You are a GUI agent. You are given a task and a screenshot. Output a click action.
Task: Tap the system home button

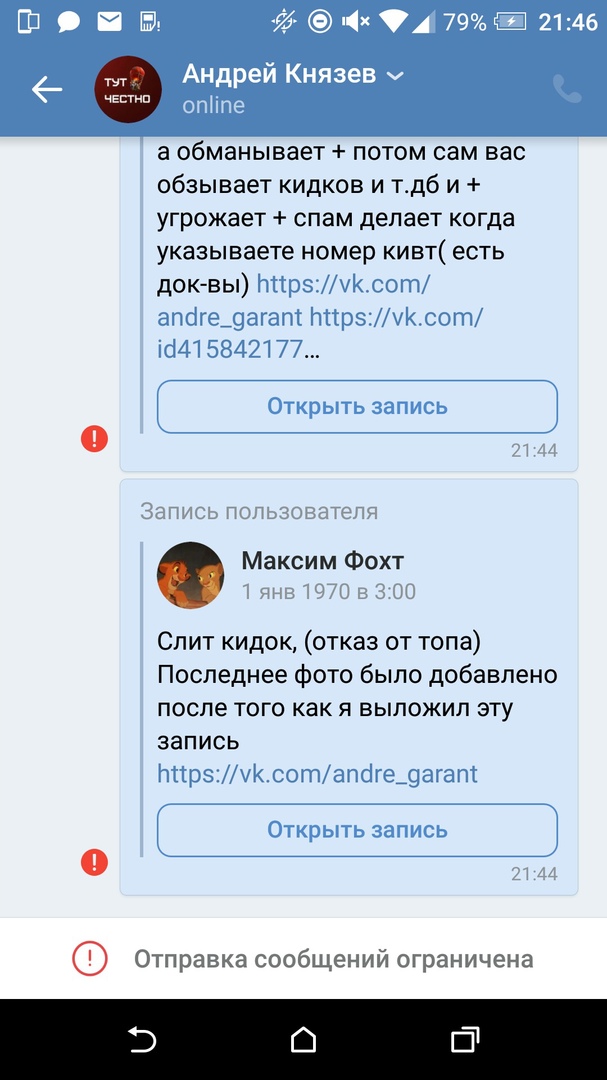click(303, 1040)
